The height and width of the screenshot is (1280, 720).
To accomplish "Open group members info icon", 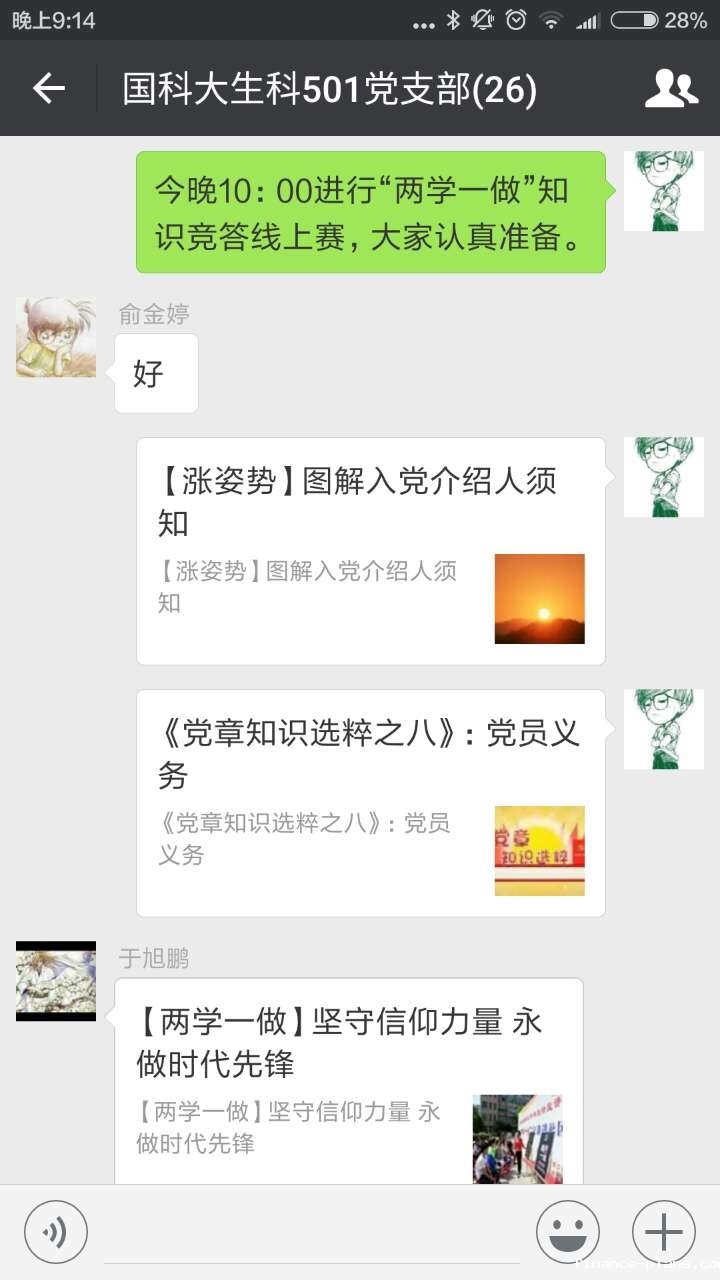I will [671, 89].
